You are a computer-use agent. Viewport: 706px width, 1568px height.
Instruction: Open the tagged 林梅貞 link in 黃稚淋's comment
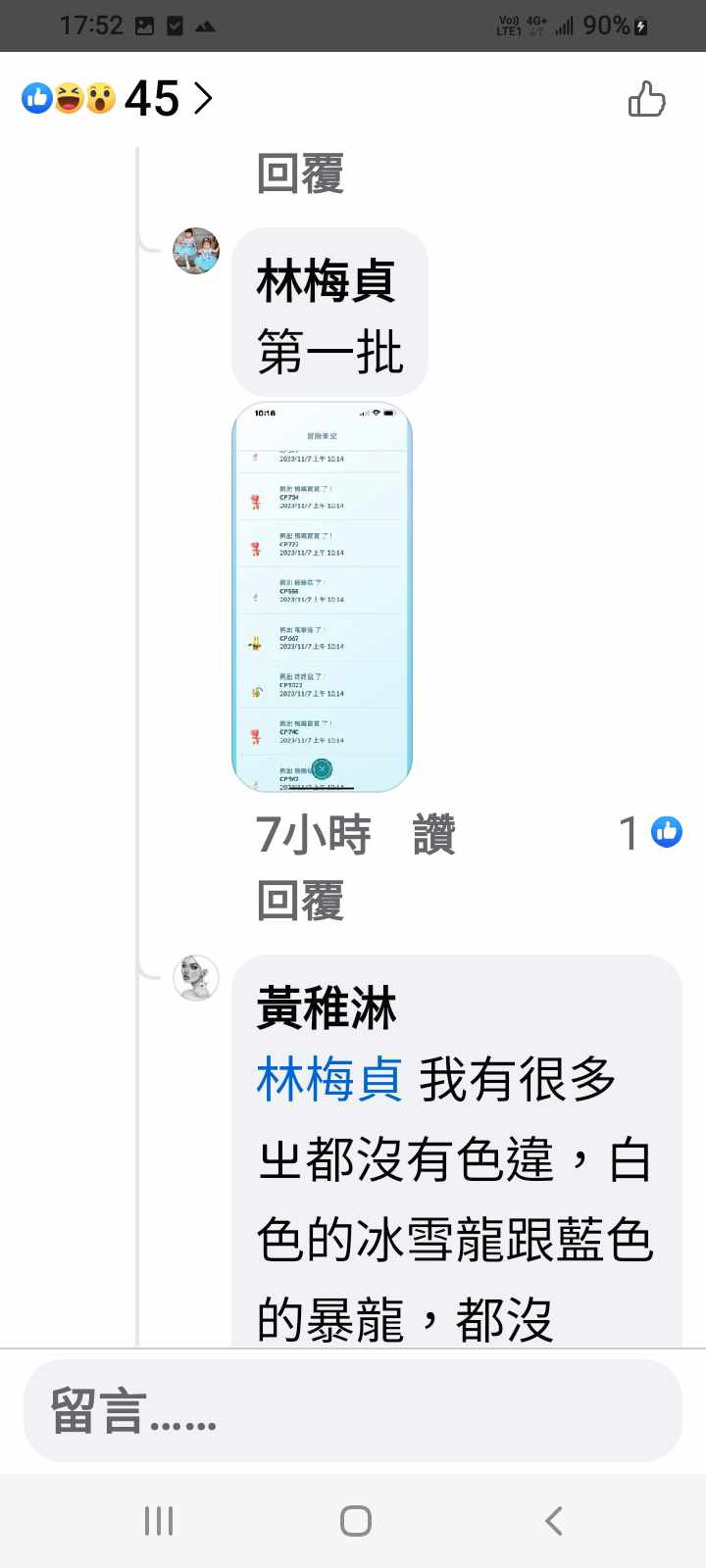(328, 1080)
